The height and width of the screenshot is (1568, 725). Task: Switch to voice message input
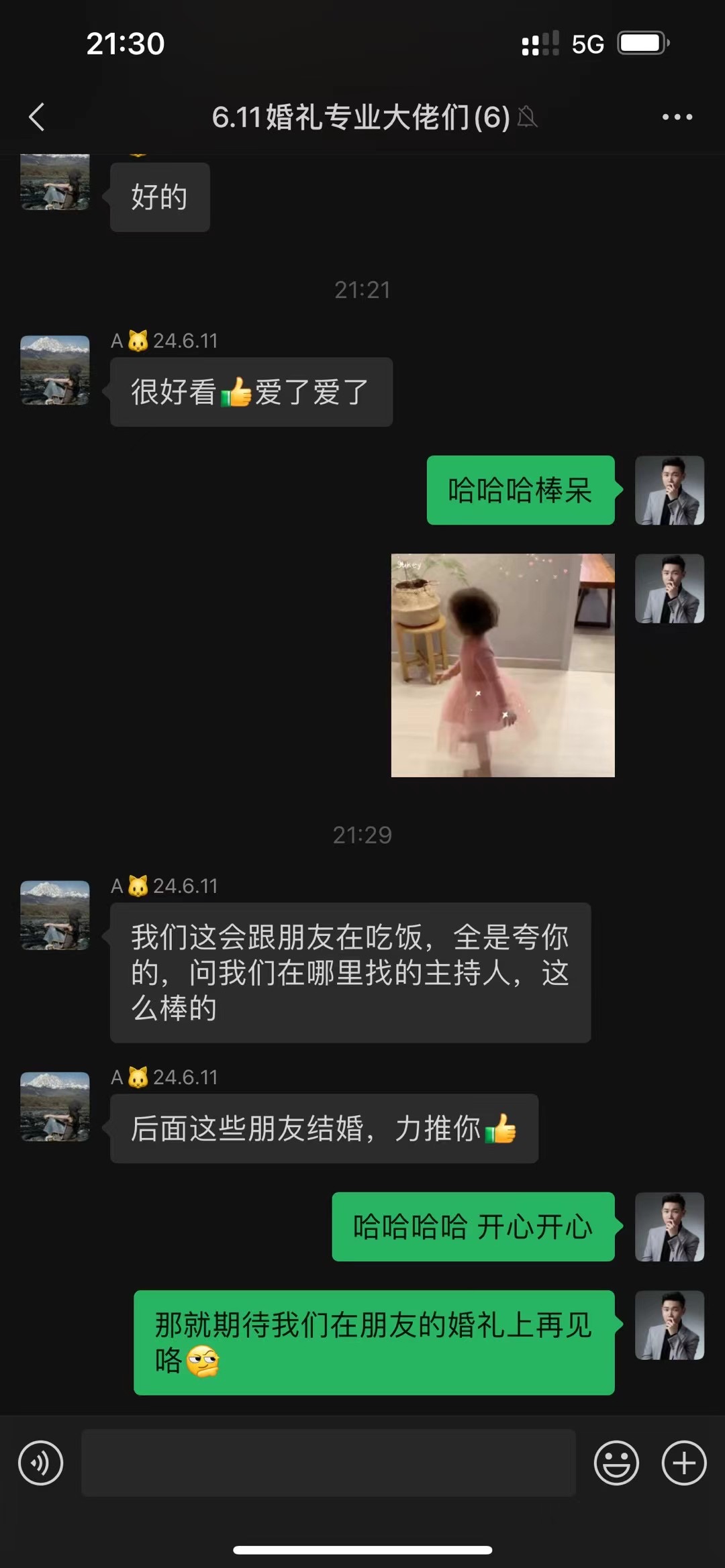(41, 1463)
